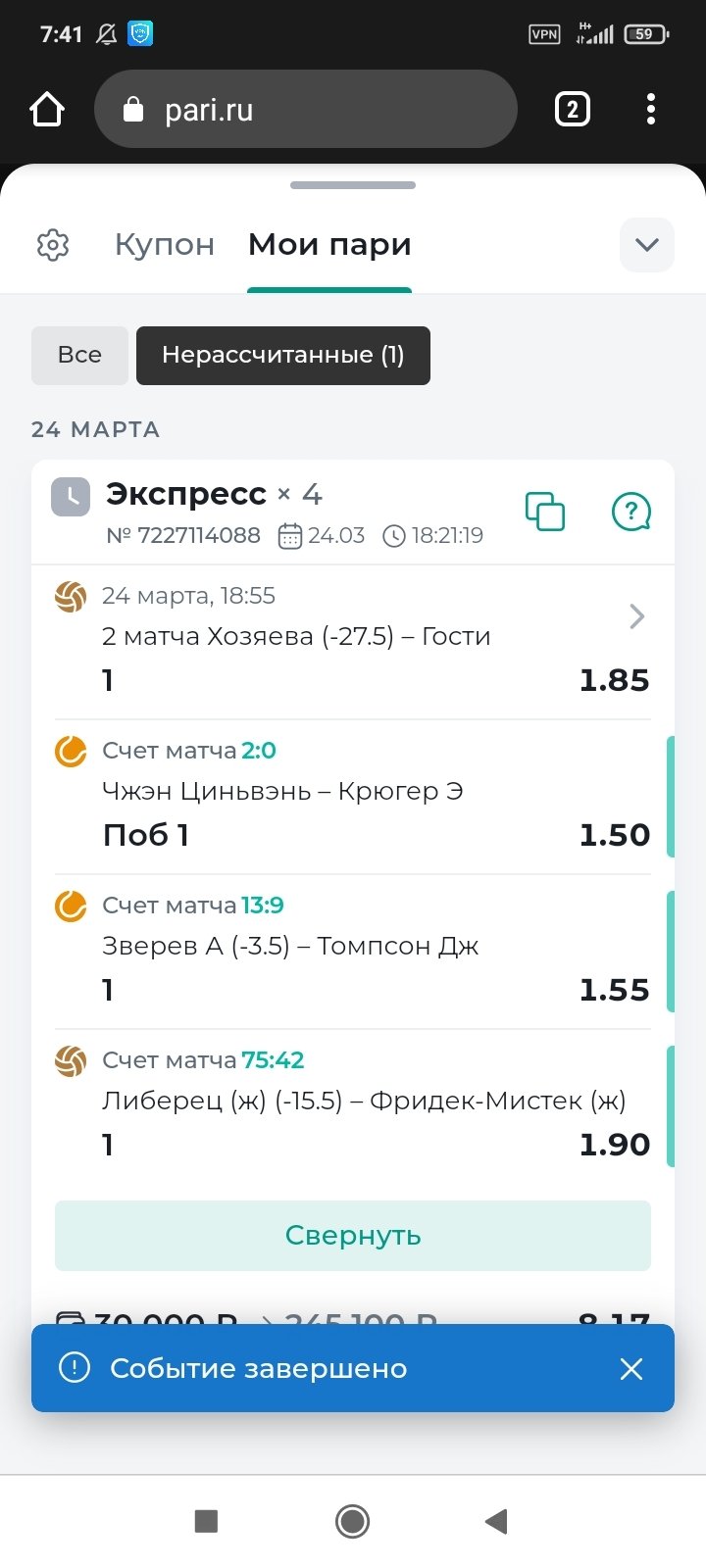Collapse the bet slip panel chevron
Viewport: 706px width, 1568px height.
646,245
